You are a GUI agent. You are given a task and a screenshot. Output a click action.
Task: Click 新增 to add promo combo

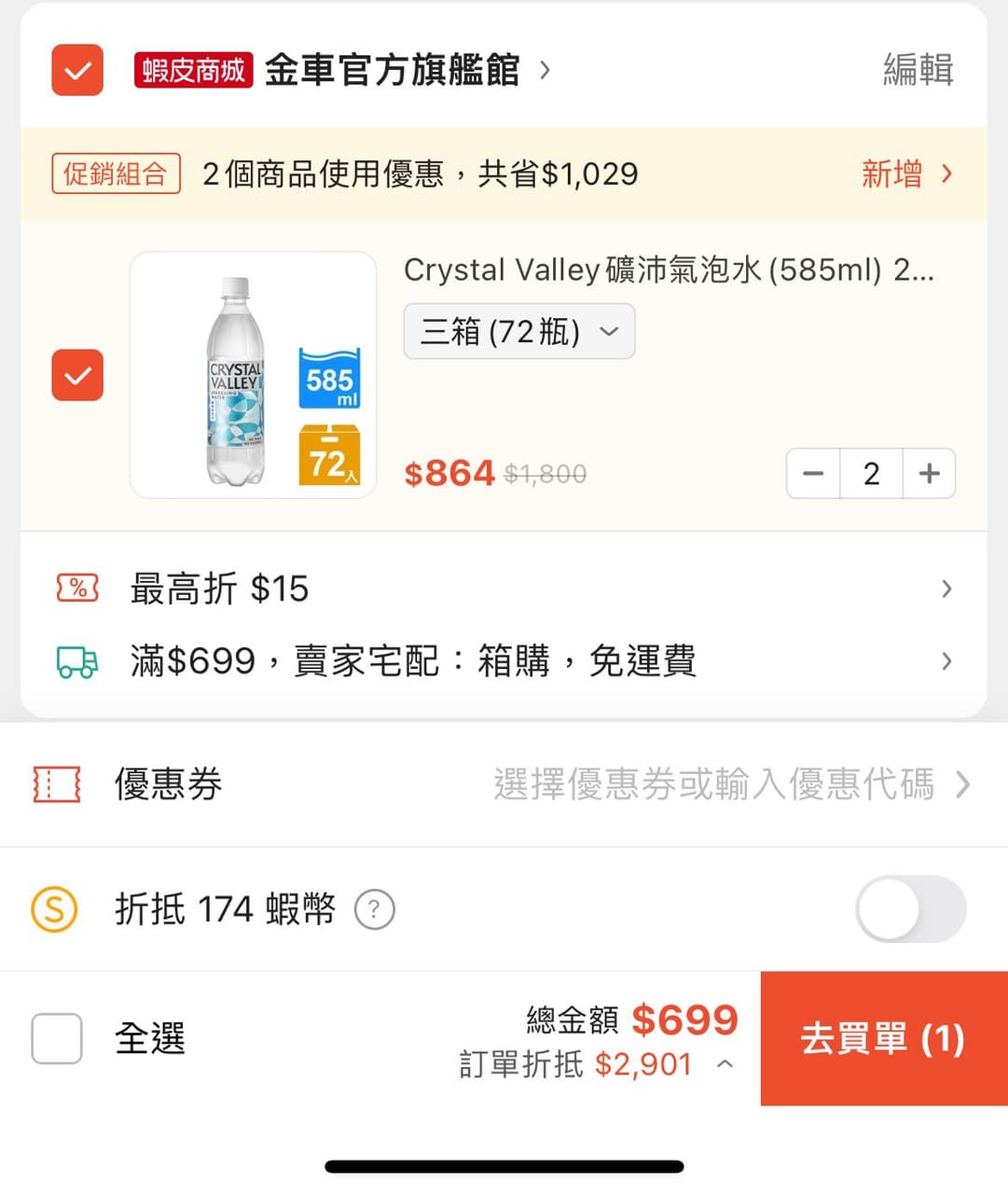[x=891, y=174]
